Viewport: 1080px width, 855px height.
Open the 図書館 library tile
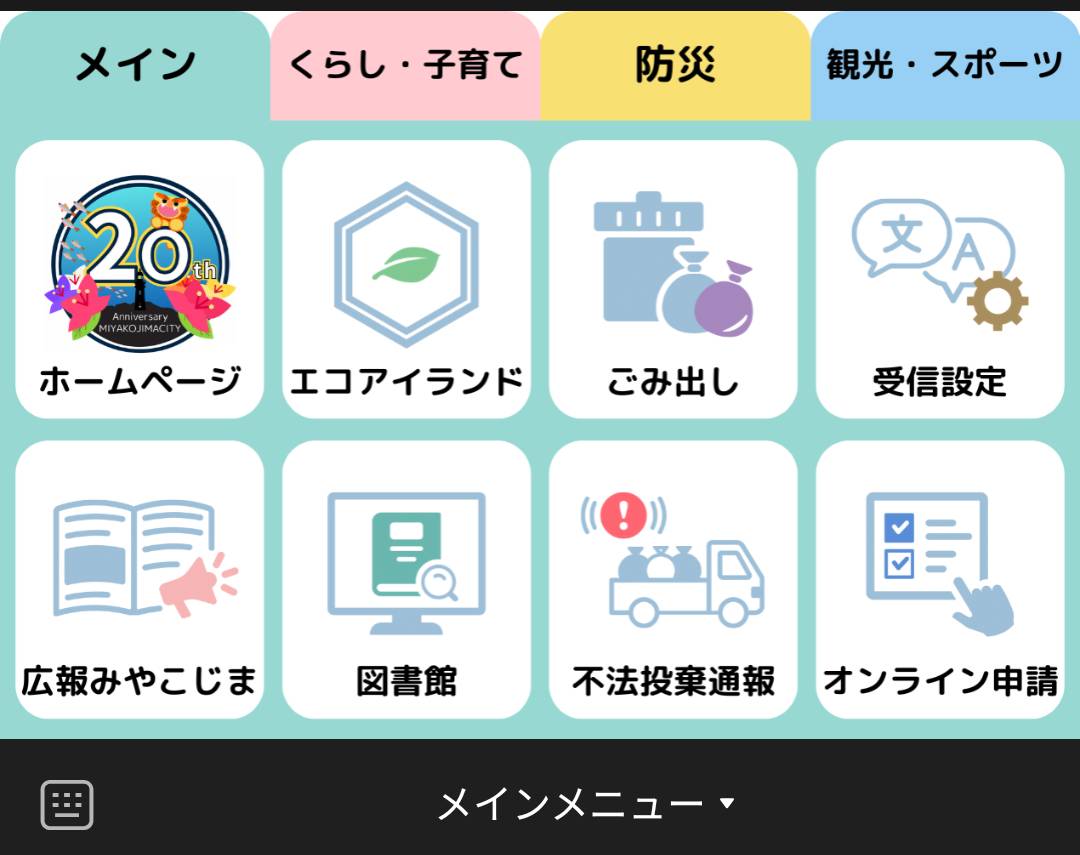point(406,579)
